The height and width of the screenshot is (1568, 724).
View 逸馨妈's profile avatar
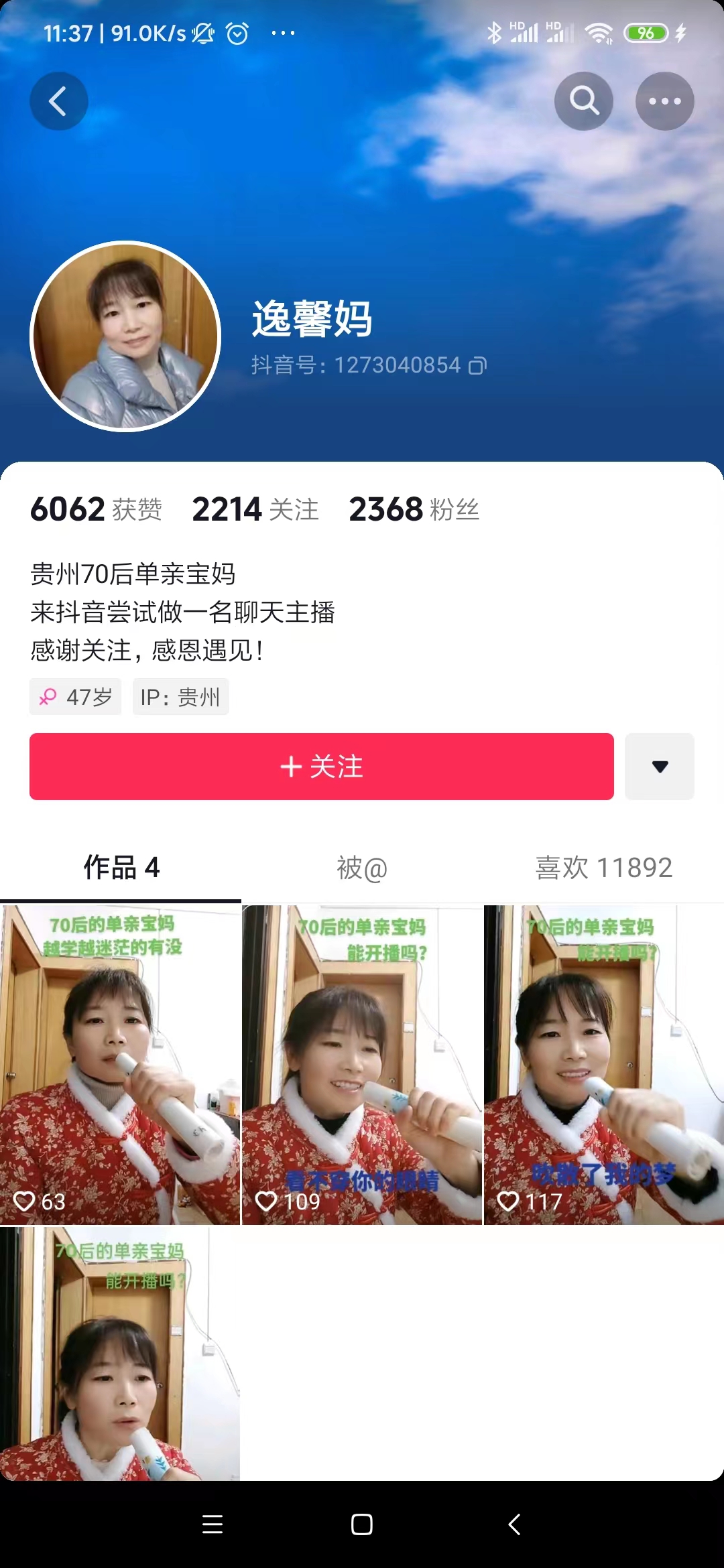point(125,336)
